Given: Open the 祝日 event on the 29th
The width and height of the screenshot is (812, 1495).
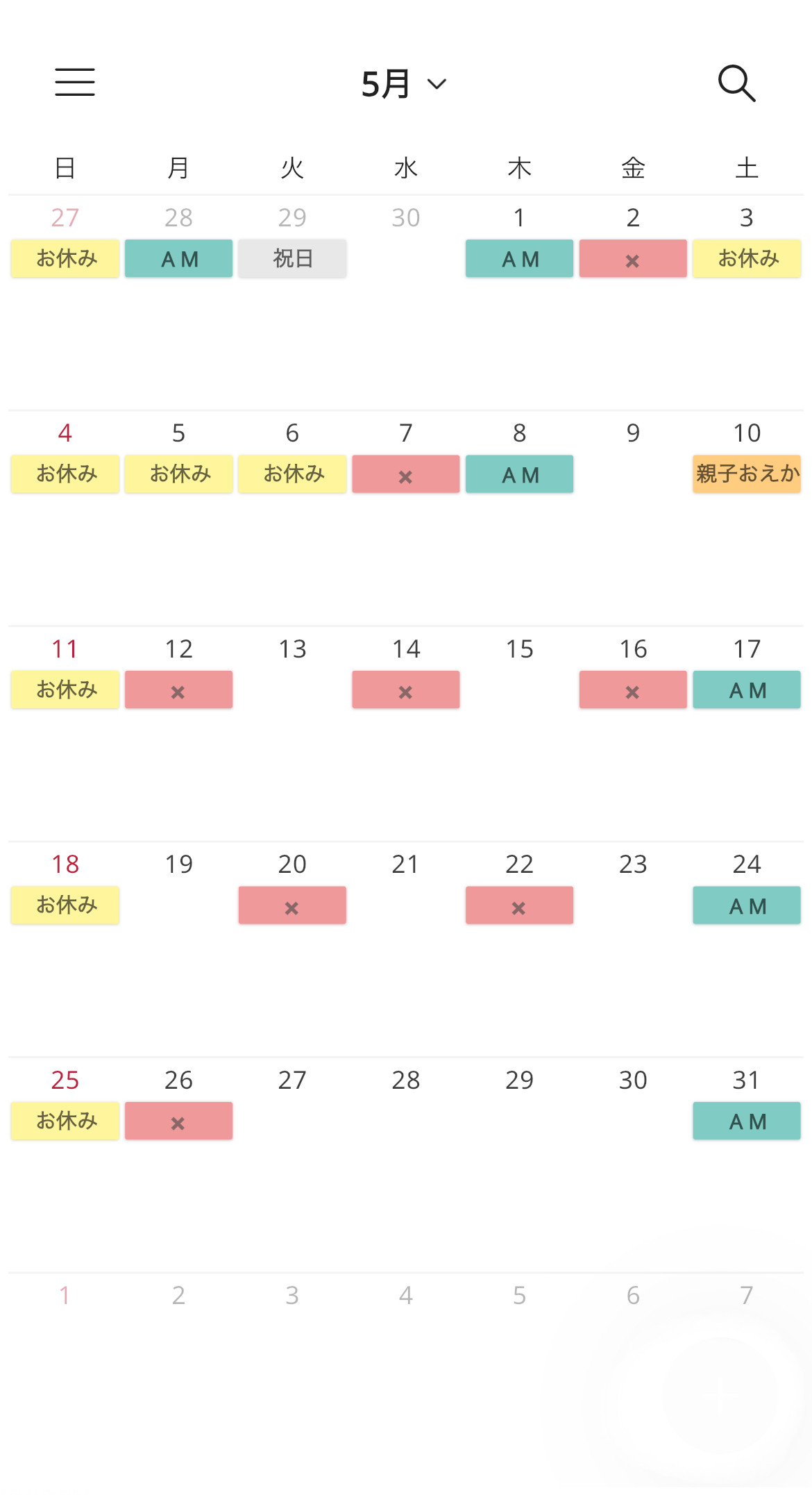Looking at the screenshot, I should [x=292, y=258].
